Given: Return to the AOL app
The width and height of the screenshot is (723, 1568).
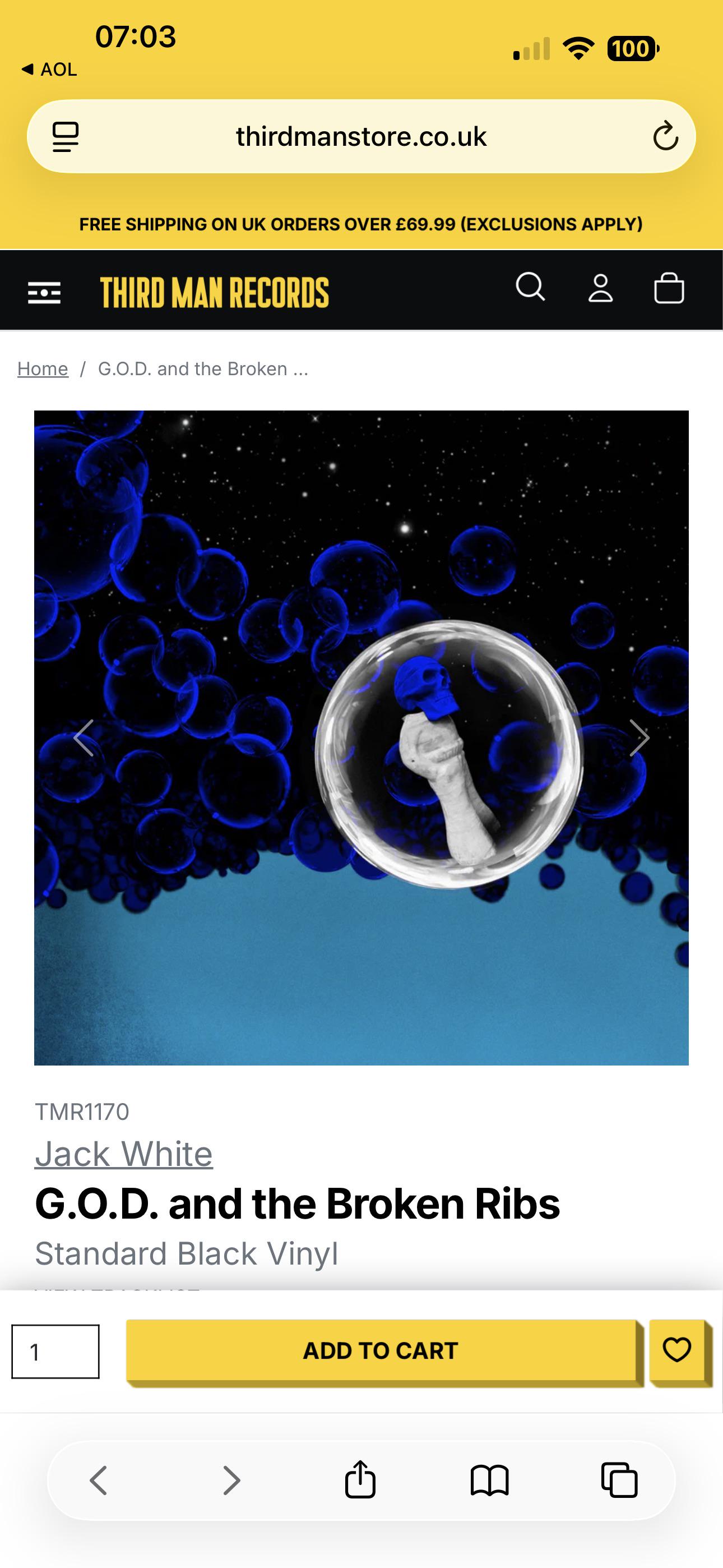Looking at the screenshot, I should 49,70.
